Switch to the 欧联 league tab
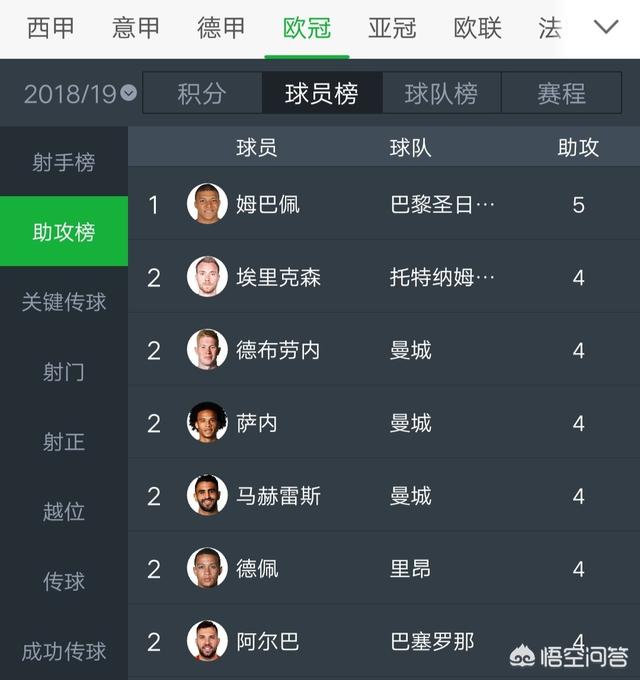640x680 pixels. [477, 28]
